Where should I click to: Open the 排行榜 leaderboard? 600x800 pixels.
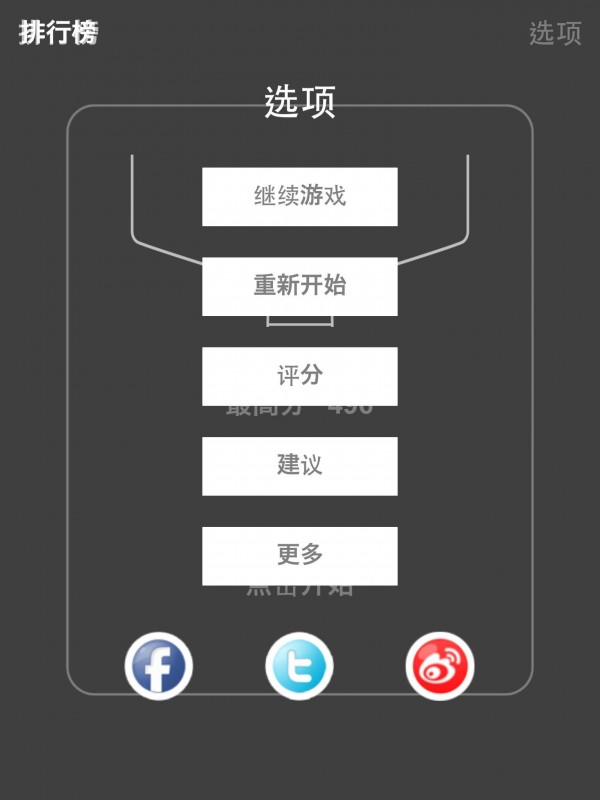coord(58,33)
